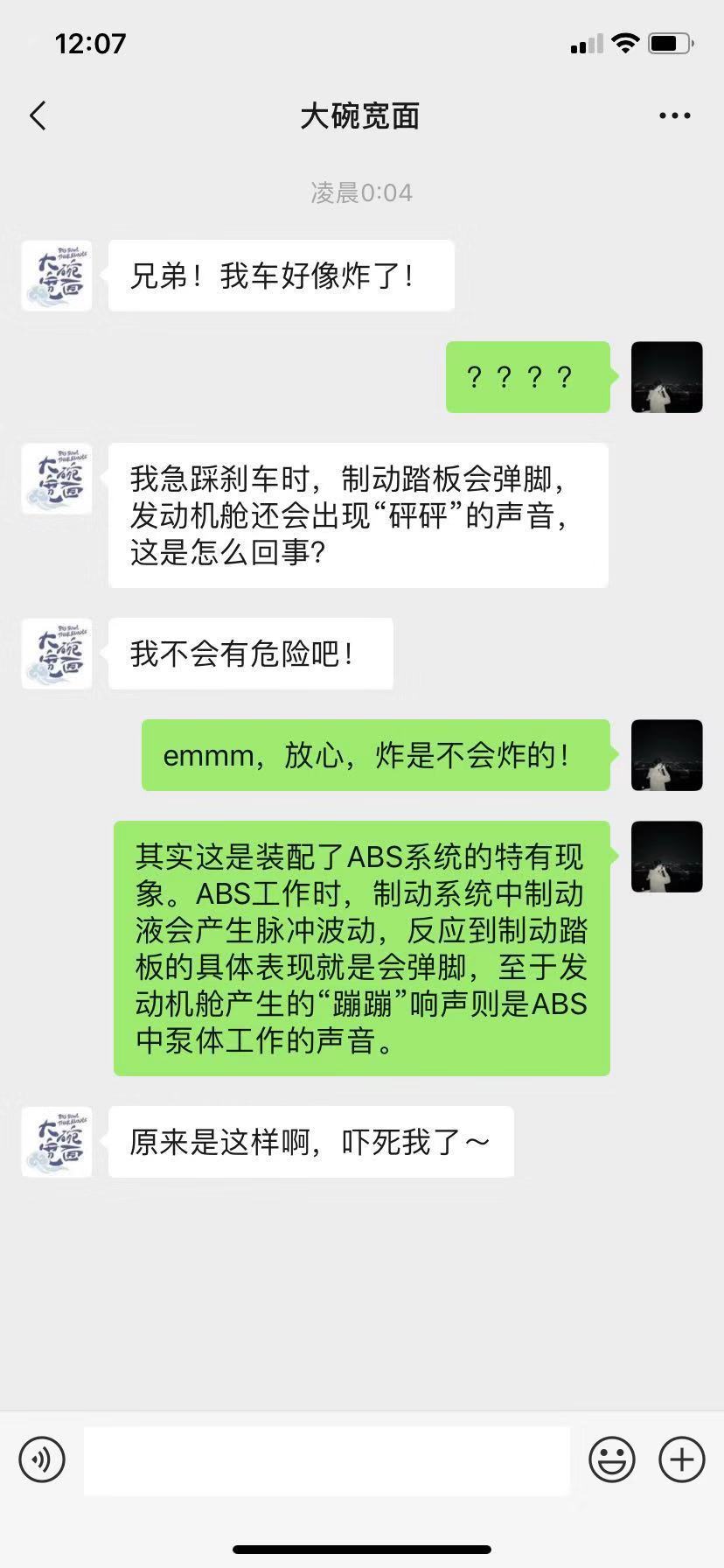The image size is (724, 1568).
Task: Open the plus attachments menu
Action: [681, 1459]
